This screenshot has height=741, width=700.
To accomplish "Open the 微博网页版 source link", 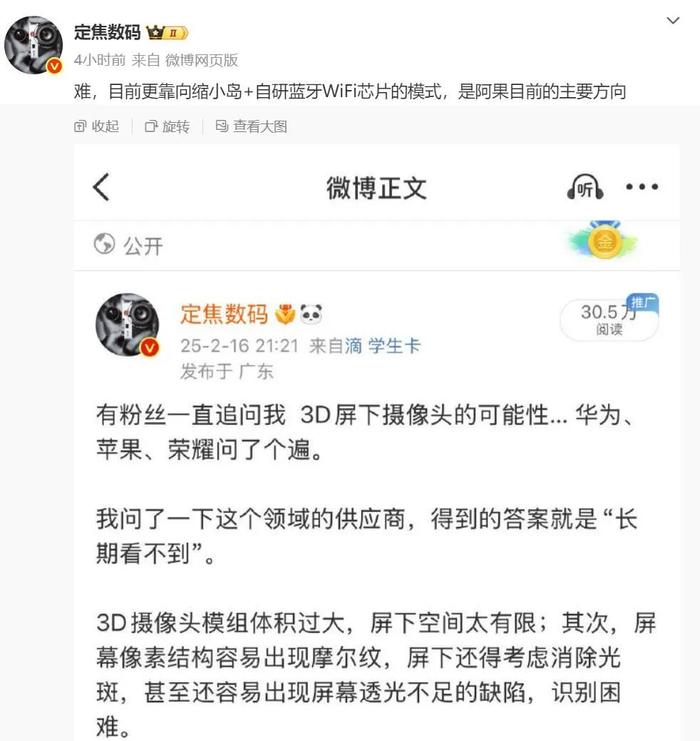I will tap(202, 60).
